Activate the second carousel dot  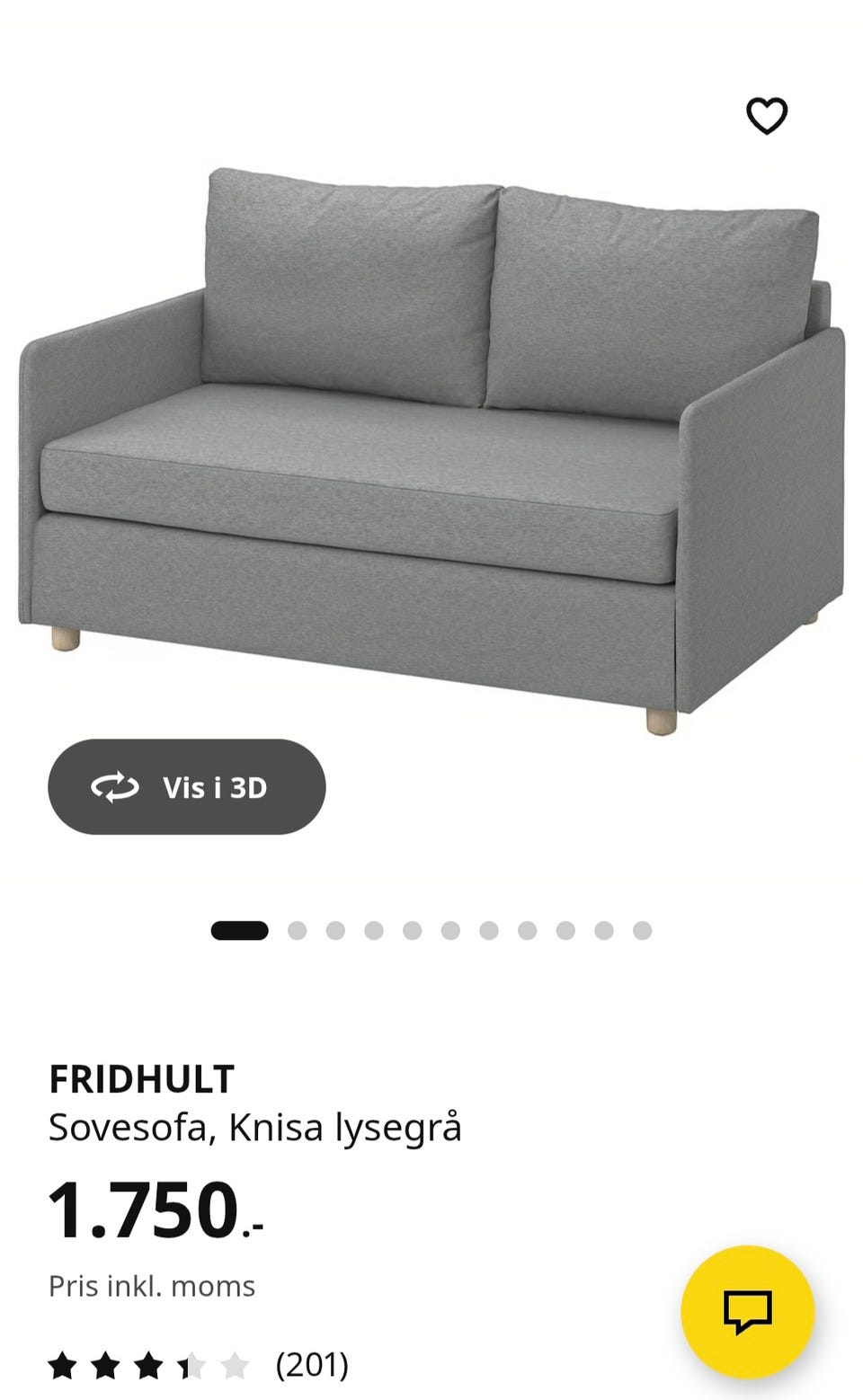pos(297,928)
